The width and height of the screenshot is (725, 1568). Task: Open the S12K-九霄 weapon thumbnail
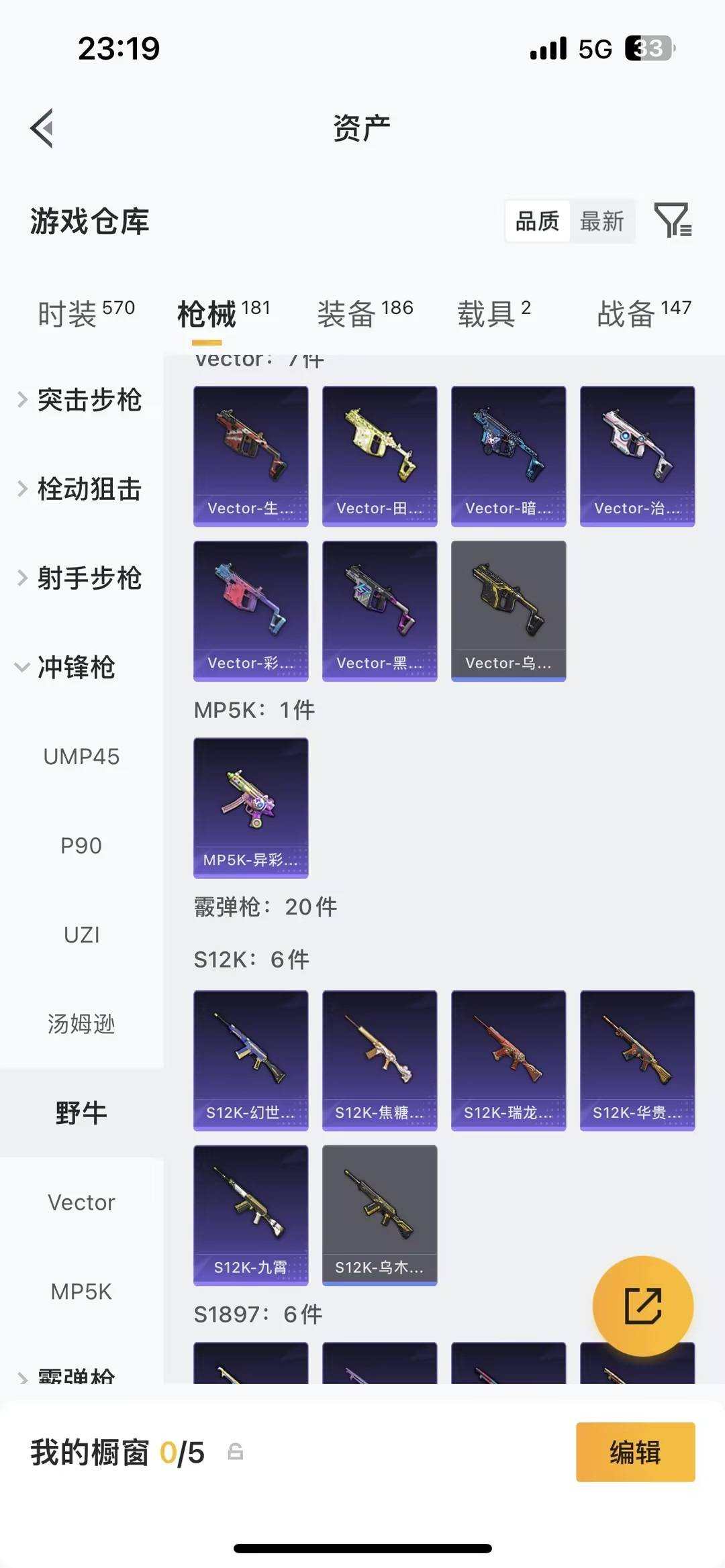coord(250,1216)
